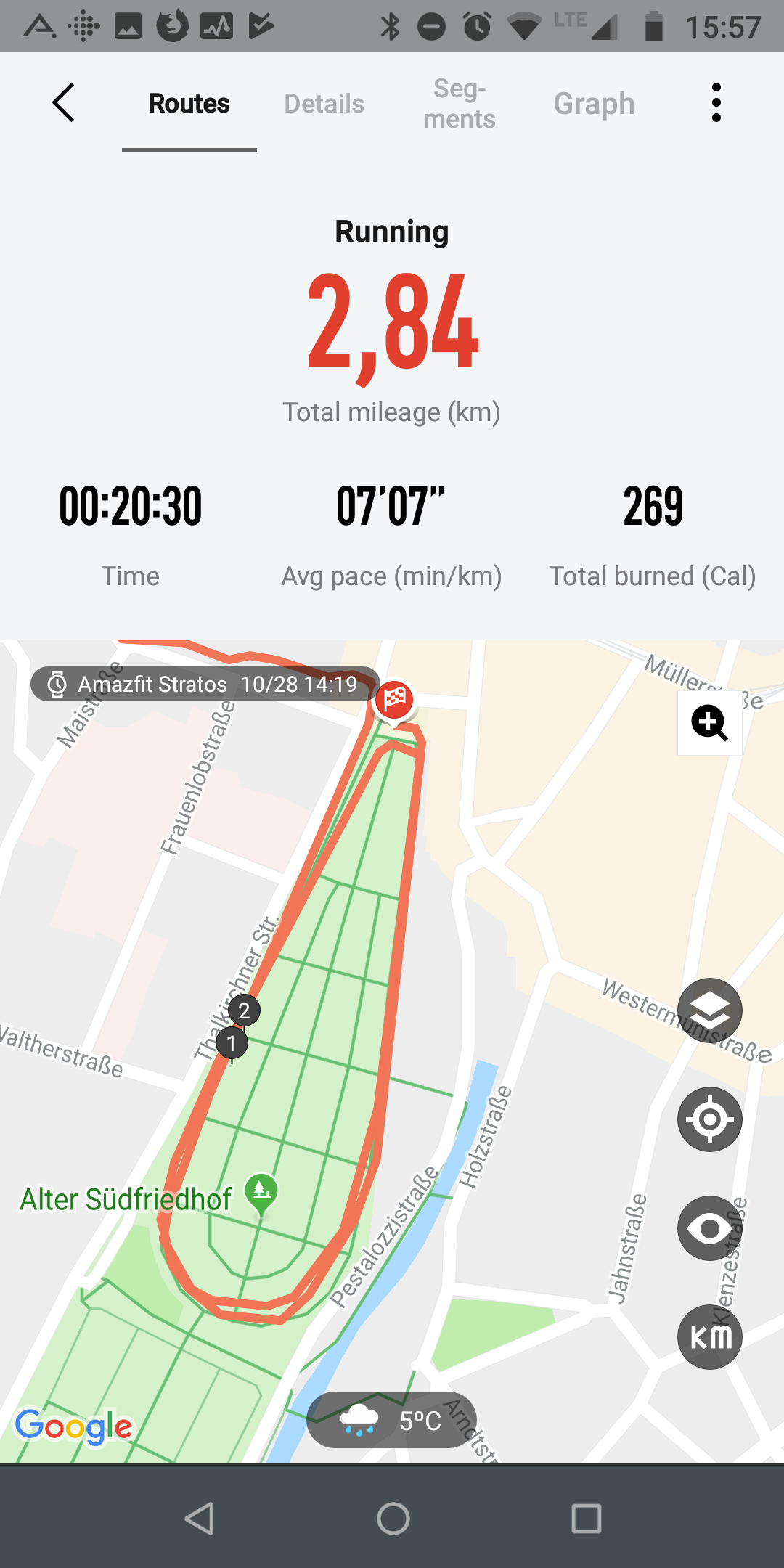Go back using the top arrow
Image resolution: width=784 pixels, height=1568 pixels.
click(64, 102)
